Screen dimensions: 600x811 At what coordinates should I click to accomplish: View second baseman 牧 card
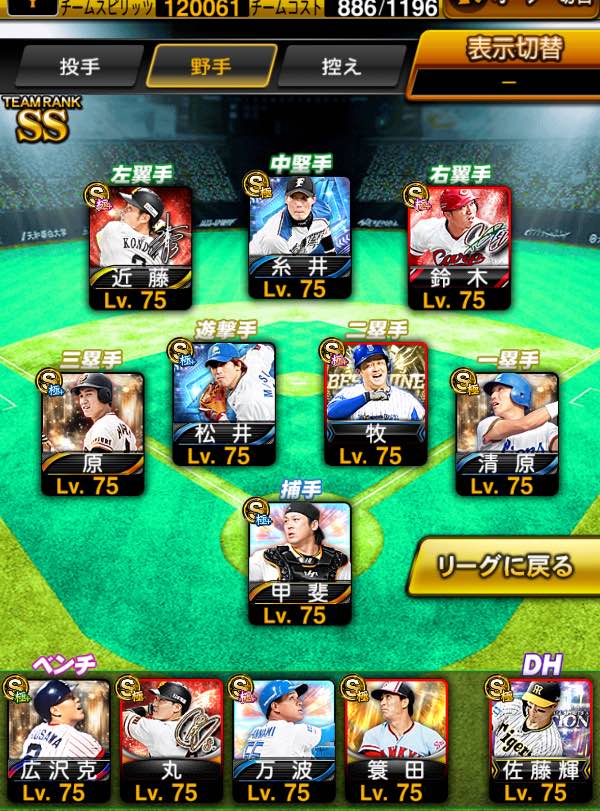376,403
